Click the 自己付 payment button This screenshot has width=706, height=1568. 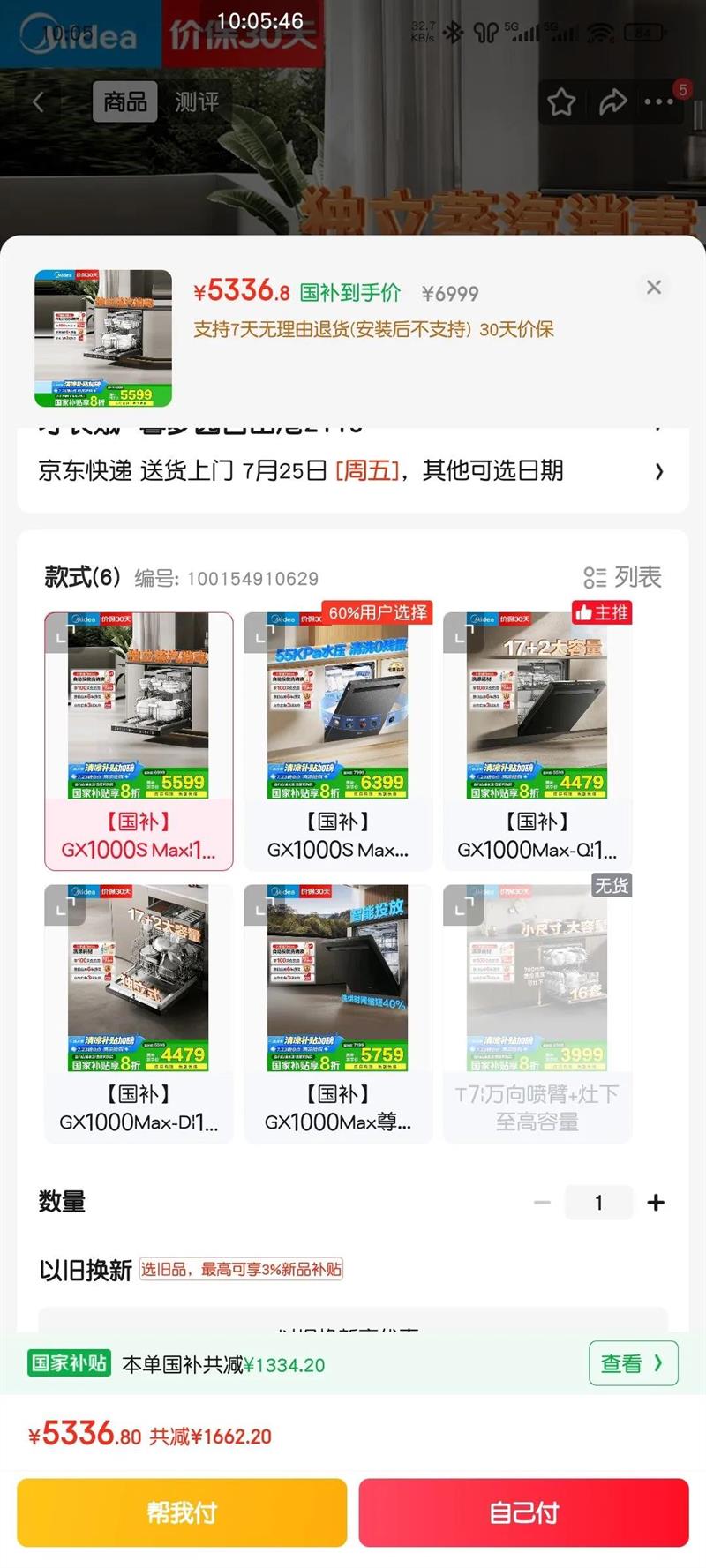524,1512
